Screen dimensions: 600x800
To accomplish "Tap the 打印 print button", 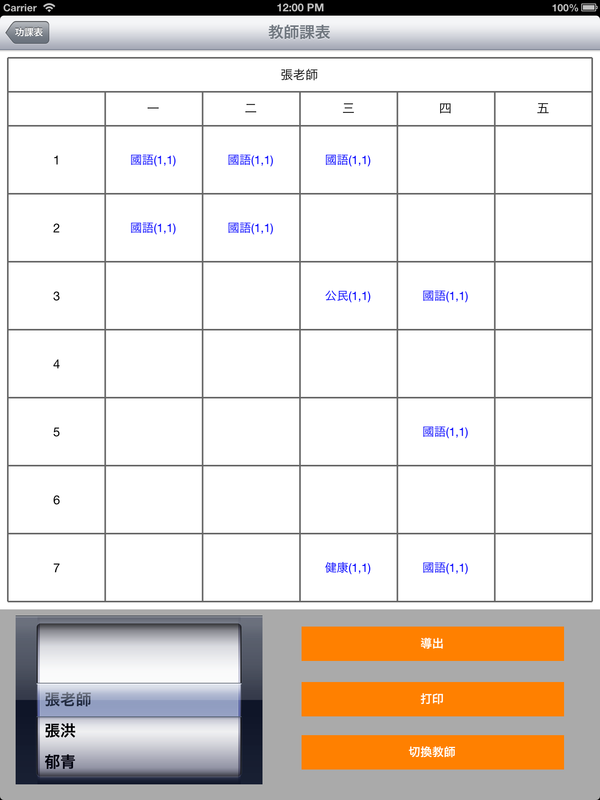I will 432,699.
